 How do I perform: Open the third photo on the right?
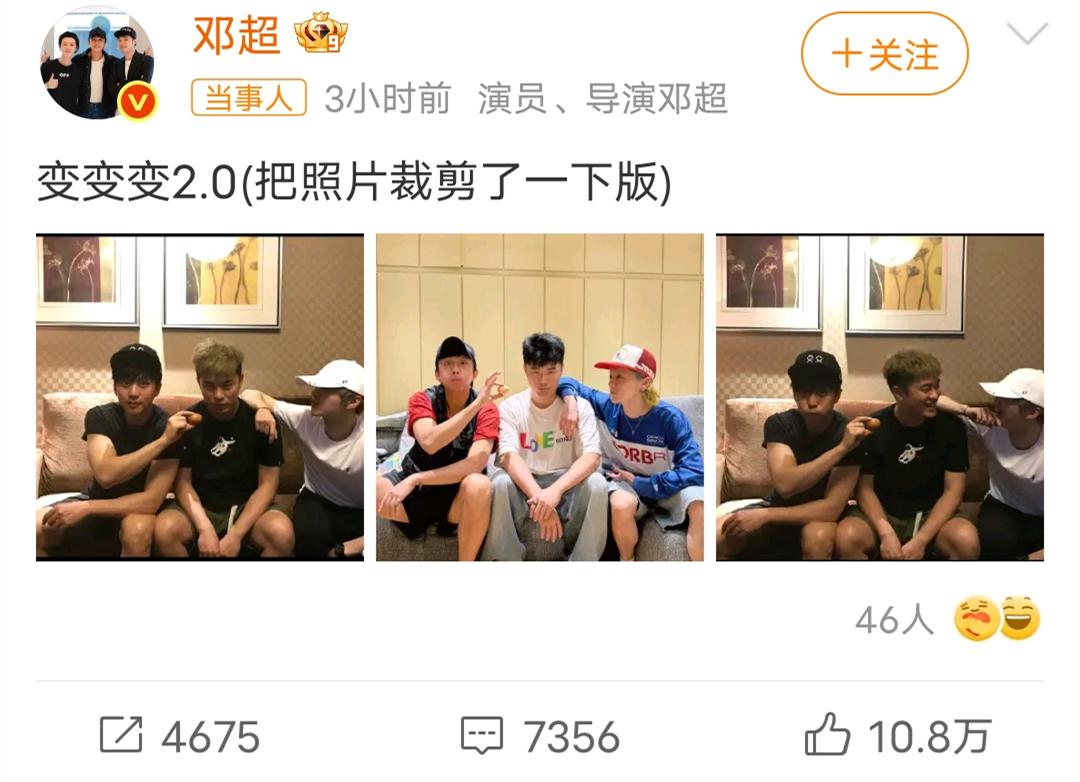(879, 397)
